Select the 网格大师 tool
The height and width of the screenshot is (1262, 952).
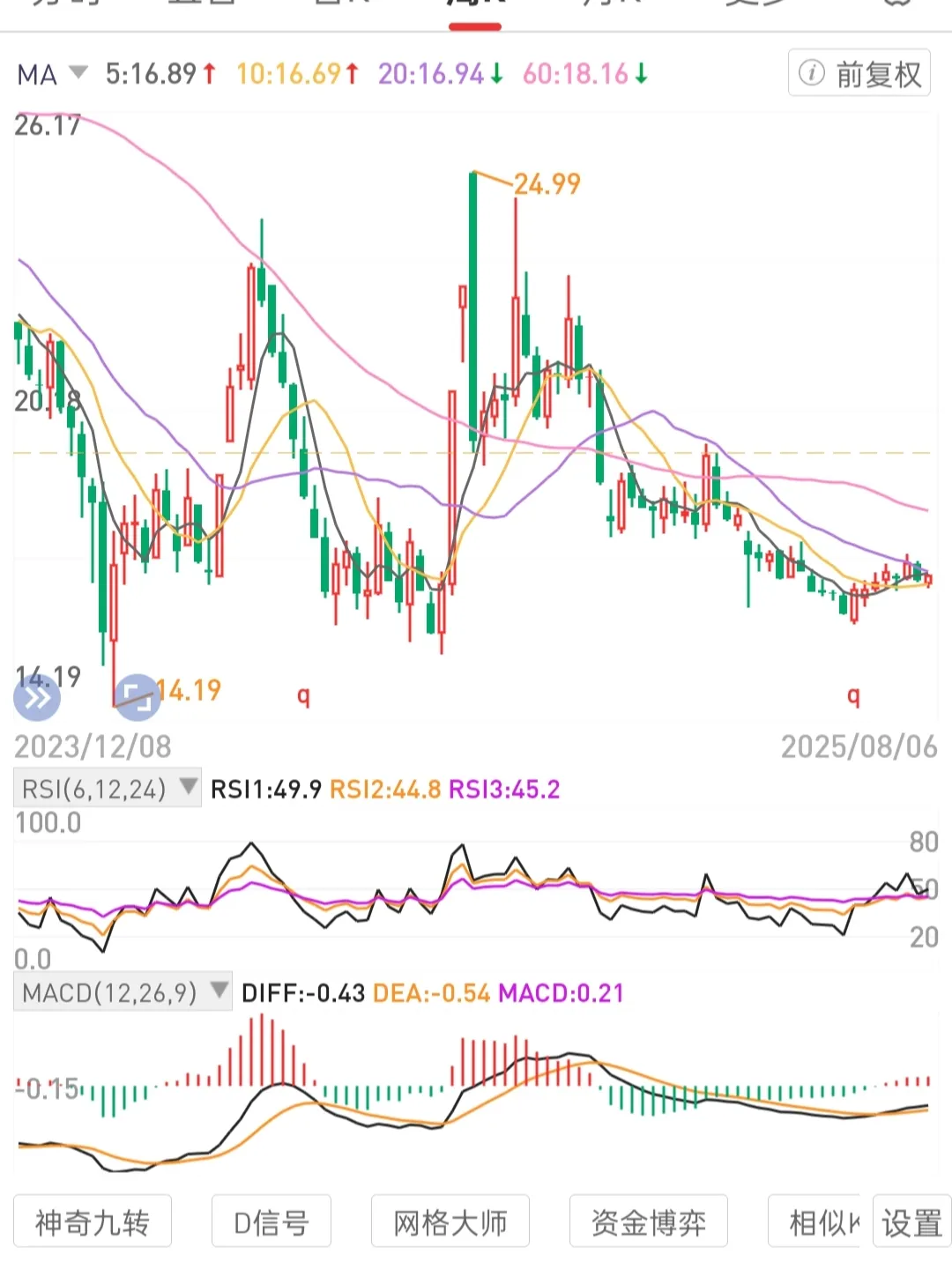pyautogui.click(x=450, y=1222)
